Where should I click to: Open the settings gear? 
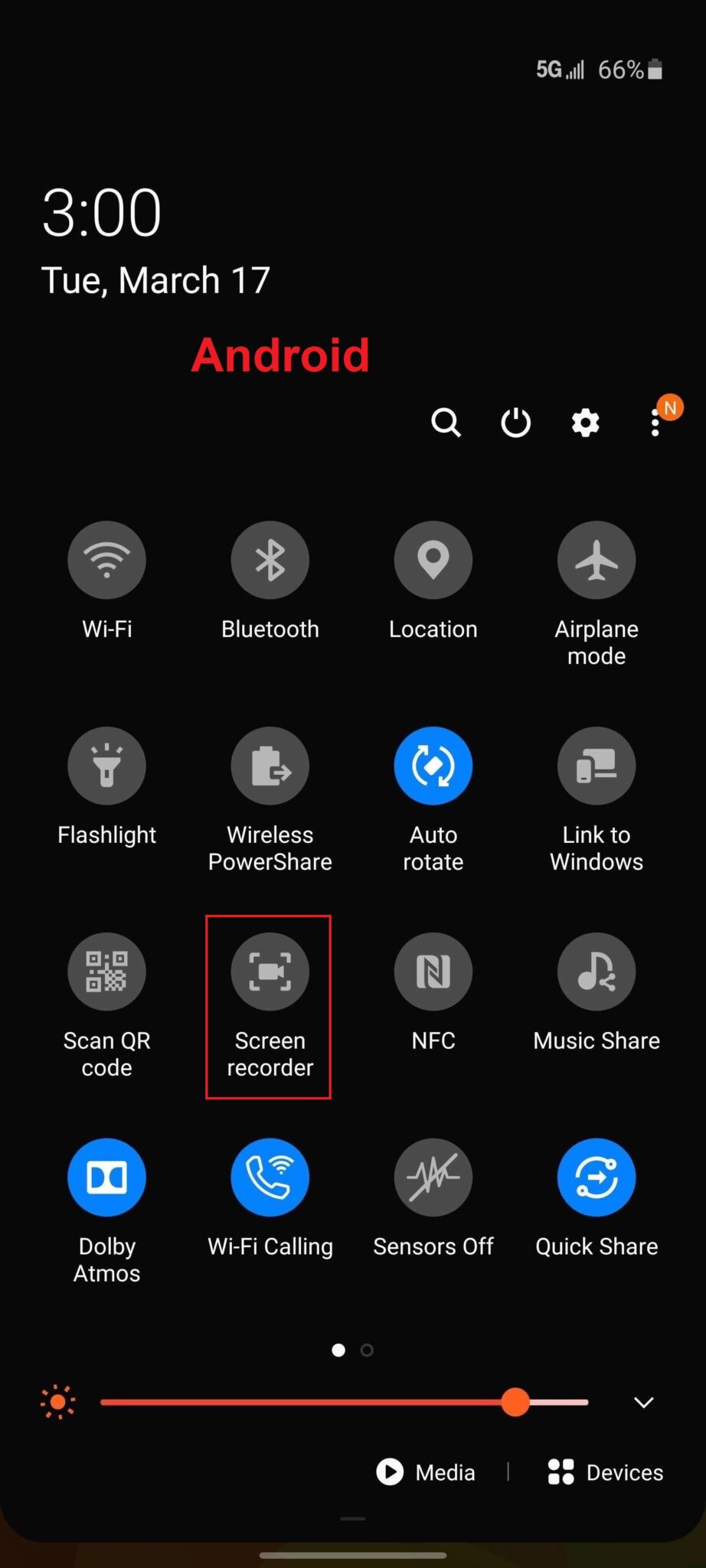tap(585, 422)
